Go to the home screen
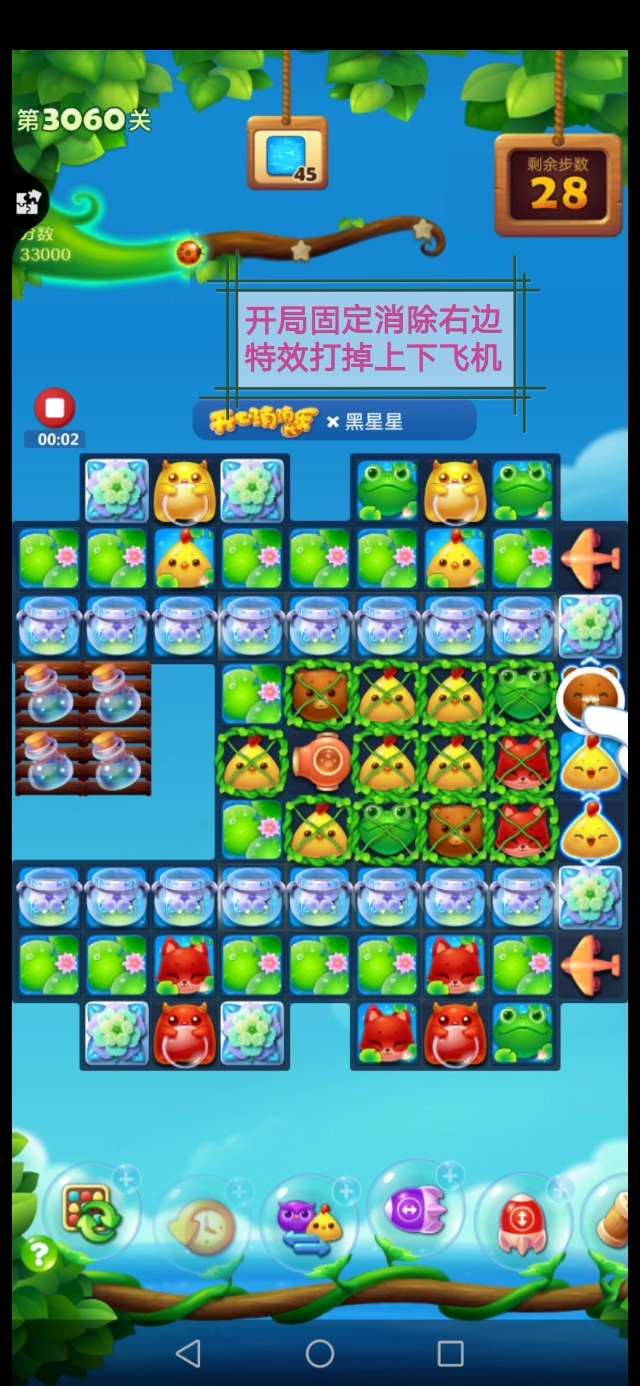The width and height of the screenshot is (640, 1386). point(320,1353)
